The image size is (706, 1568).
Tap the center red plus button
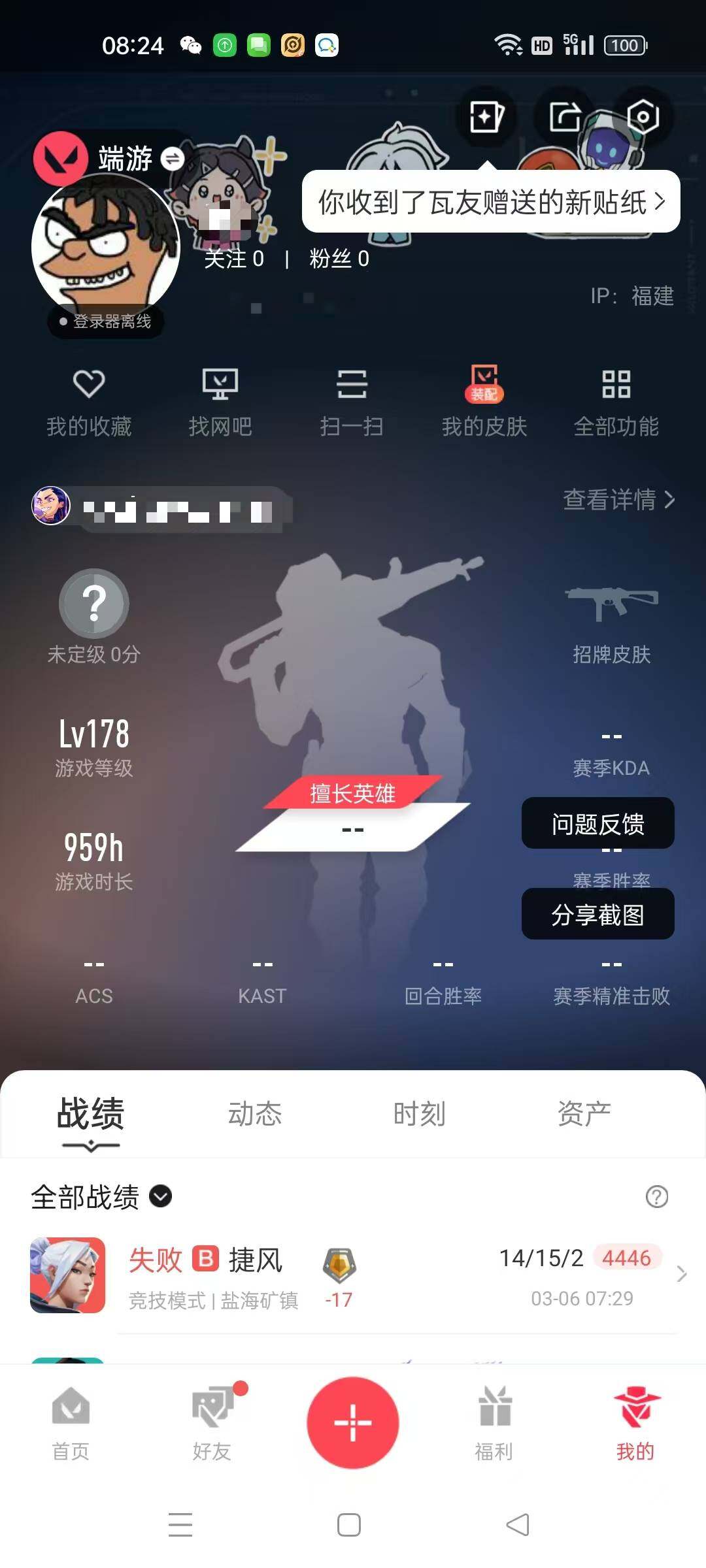coord(352,1423)
